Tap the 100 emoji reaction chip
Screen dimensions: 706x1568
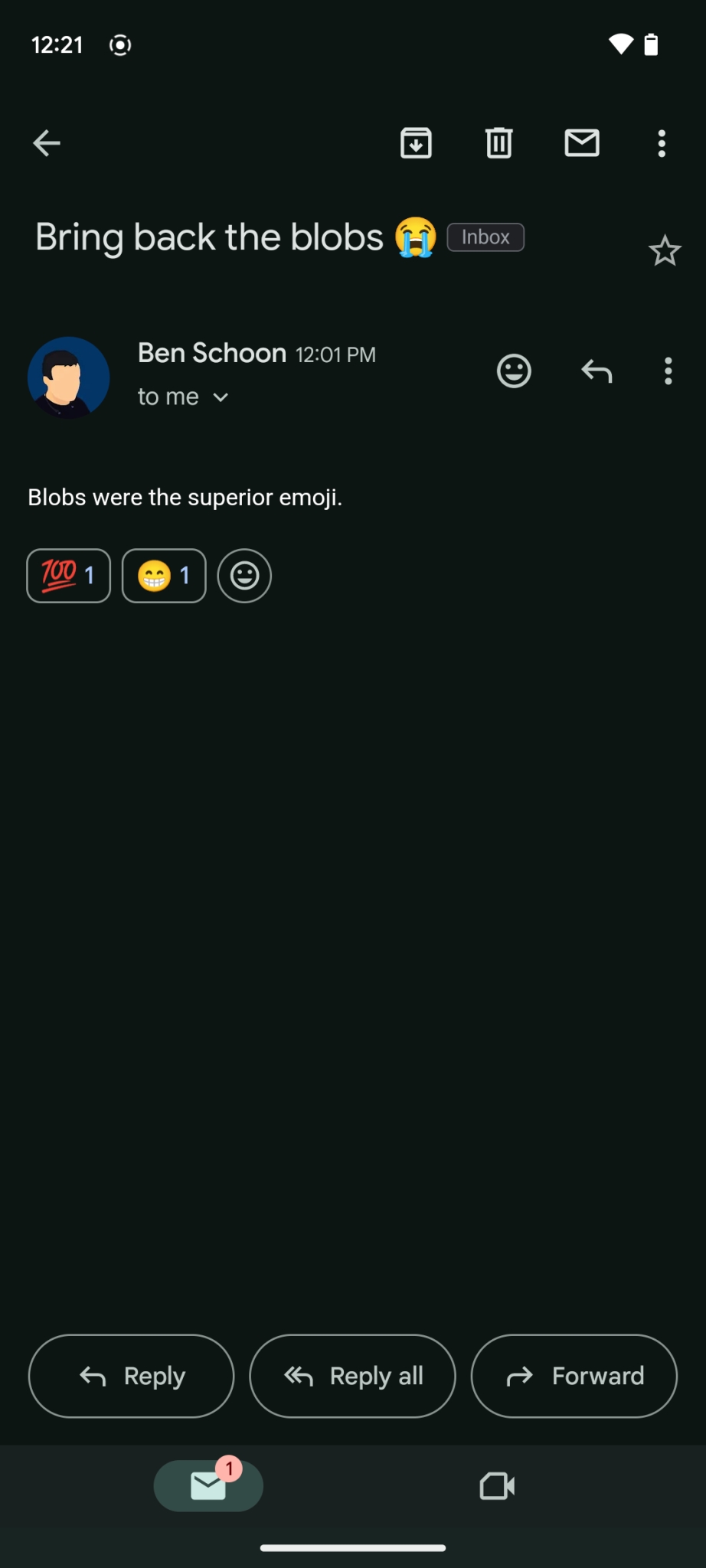(x=69, y=576)
